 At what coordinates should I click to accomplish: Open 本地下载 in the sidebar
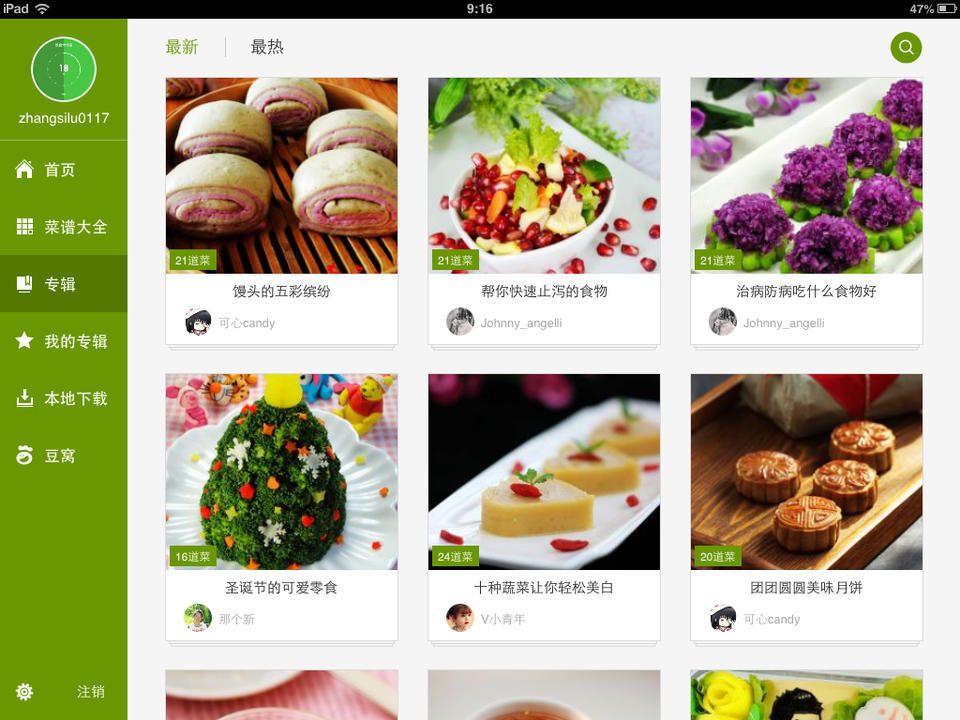click(64, 399)
